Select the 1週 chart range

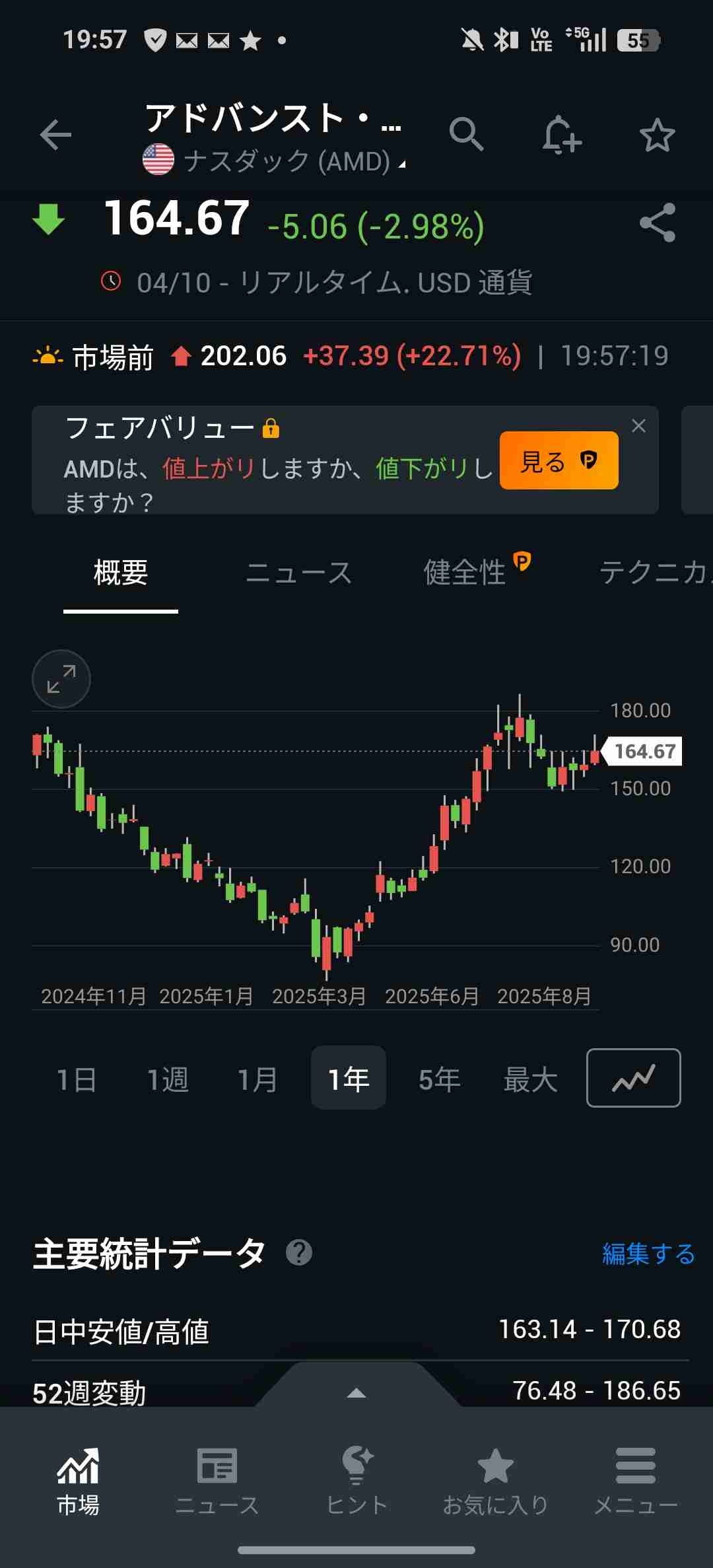click(x=167, y=1079)
